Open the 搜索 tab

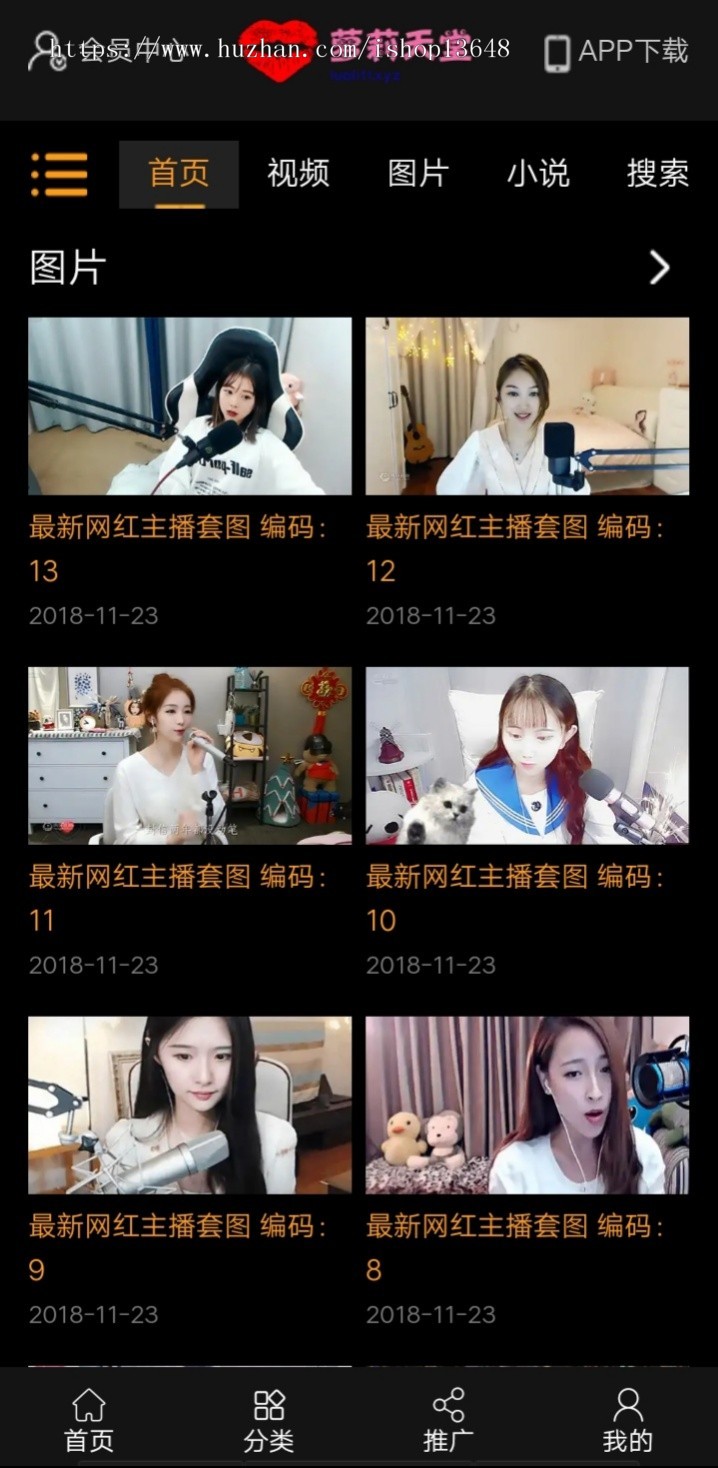coord(657,174)
